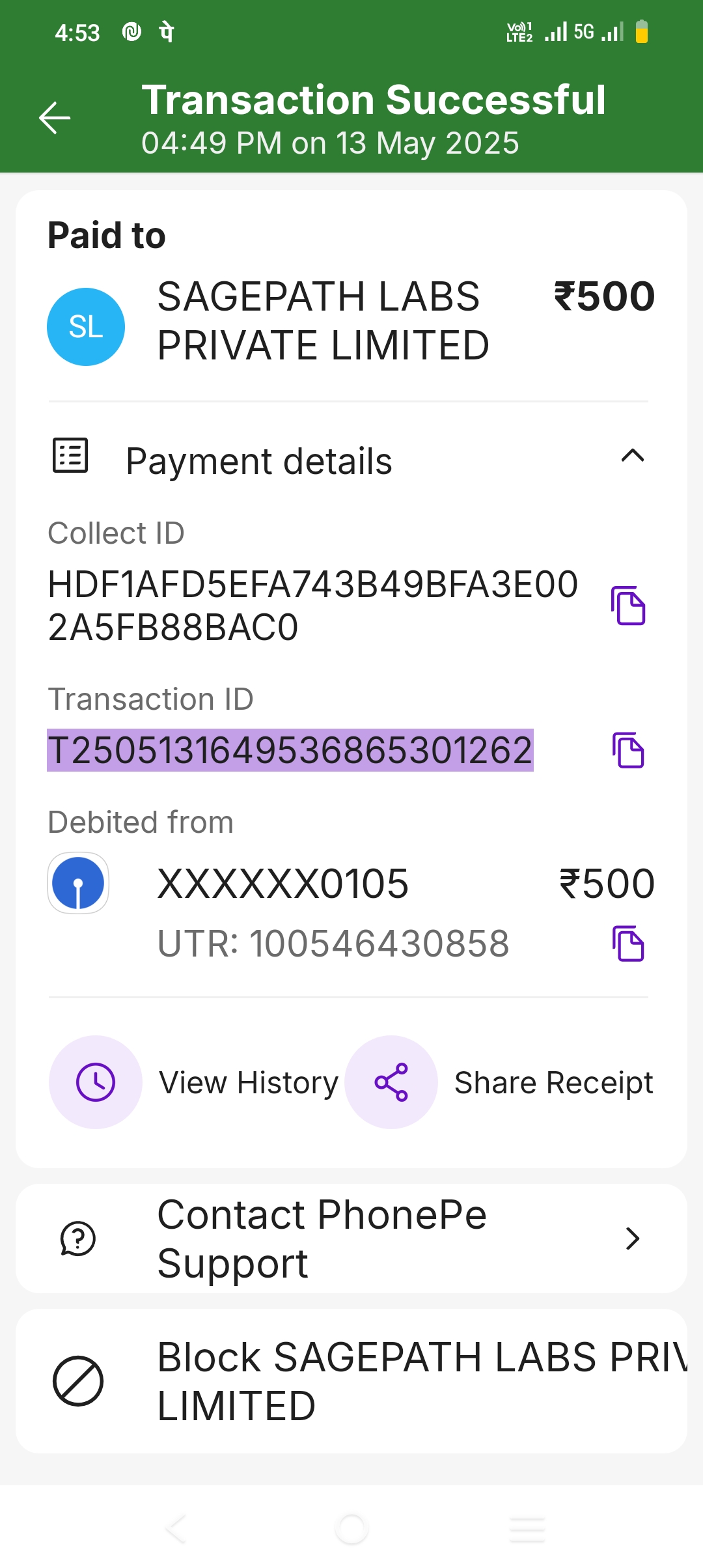Collapse the Payment details section

point(632,456)
